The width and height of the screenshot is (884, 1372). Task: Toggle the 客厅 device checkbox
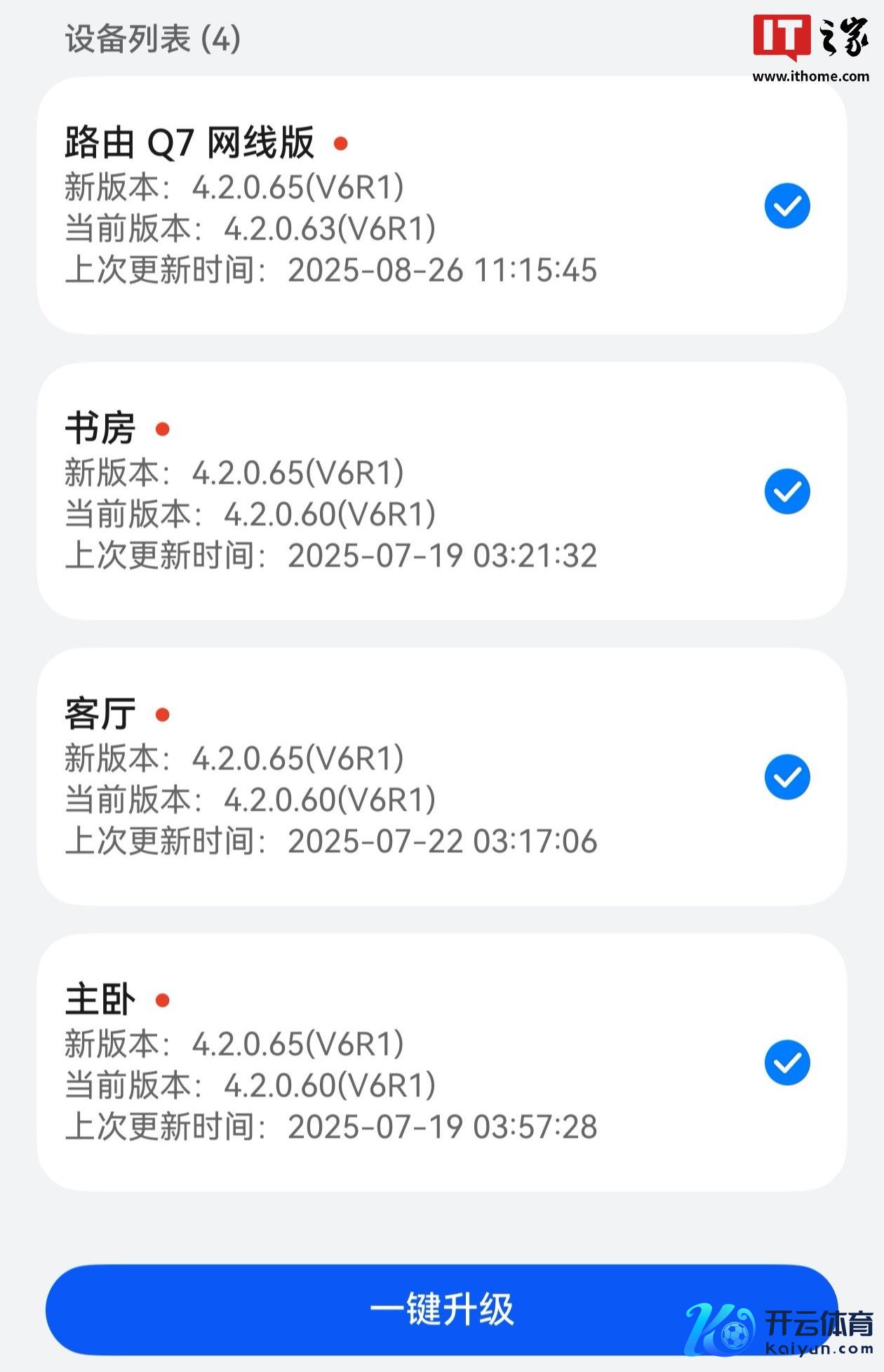(786, 777)
